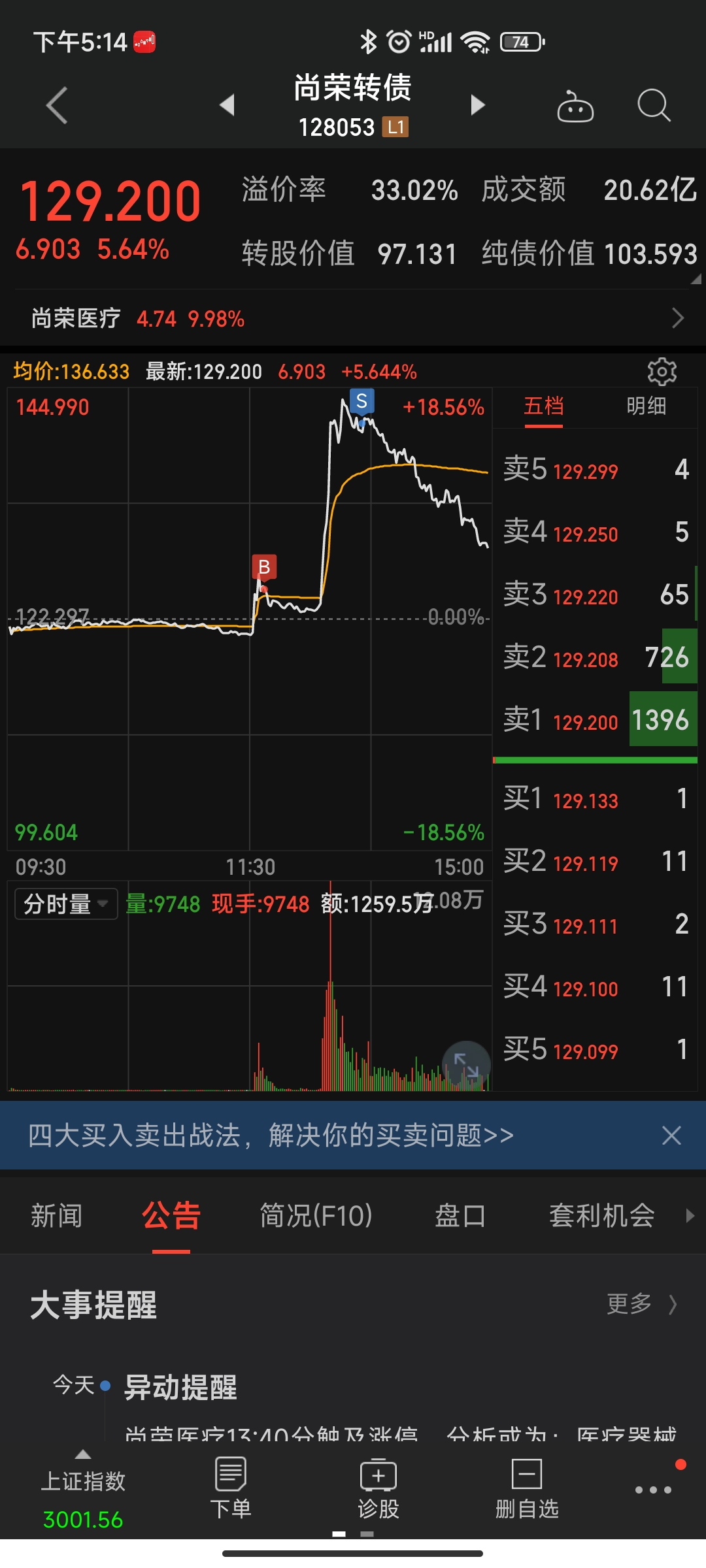
Task: Switch to the next stock
Action: (x=478, y=105)
